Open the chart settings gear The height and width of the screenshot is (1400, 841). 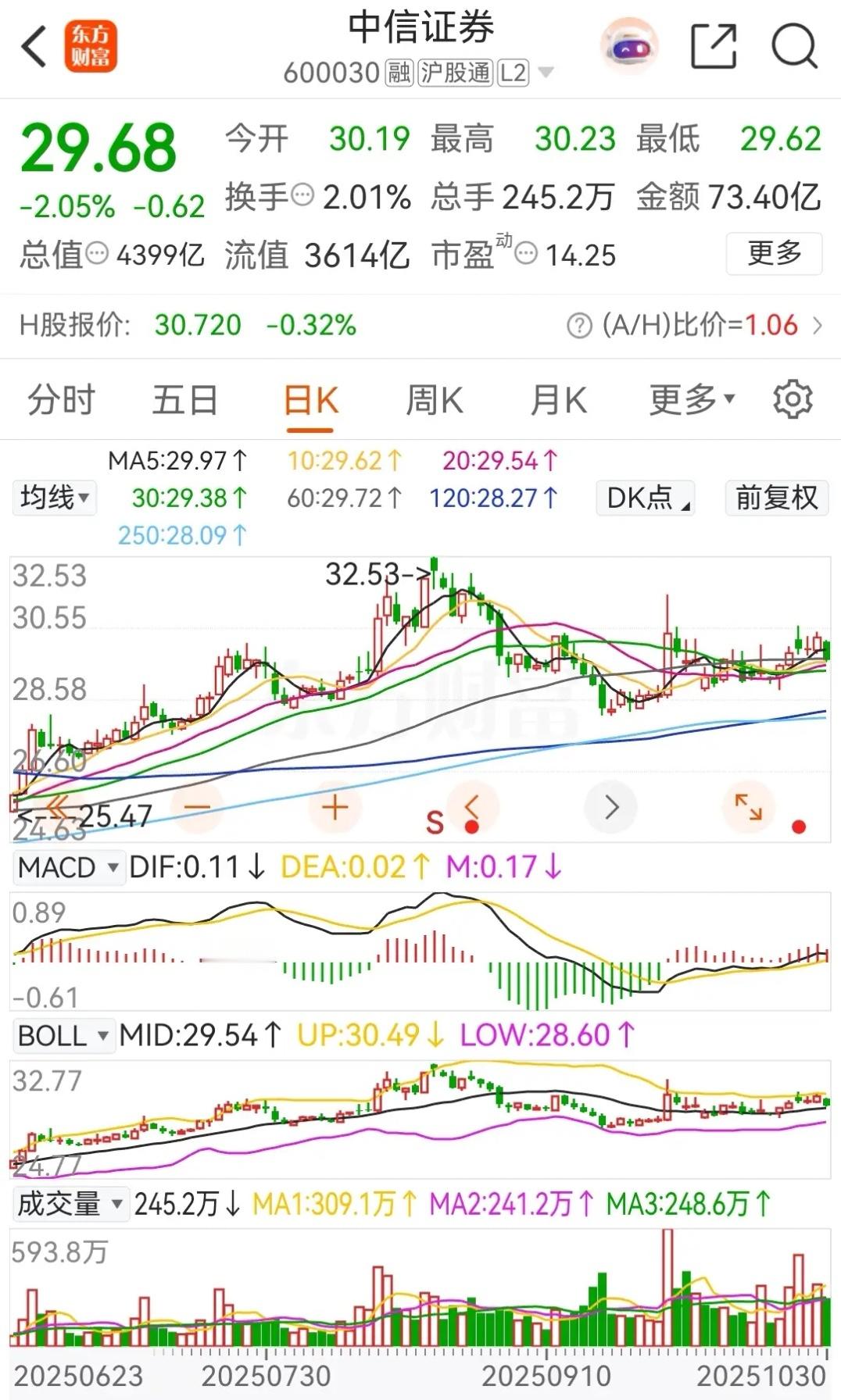point(795,400)
